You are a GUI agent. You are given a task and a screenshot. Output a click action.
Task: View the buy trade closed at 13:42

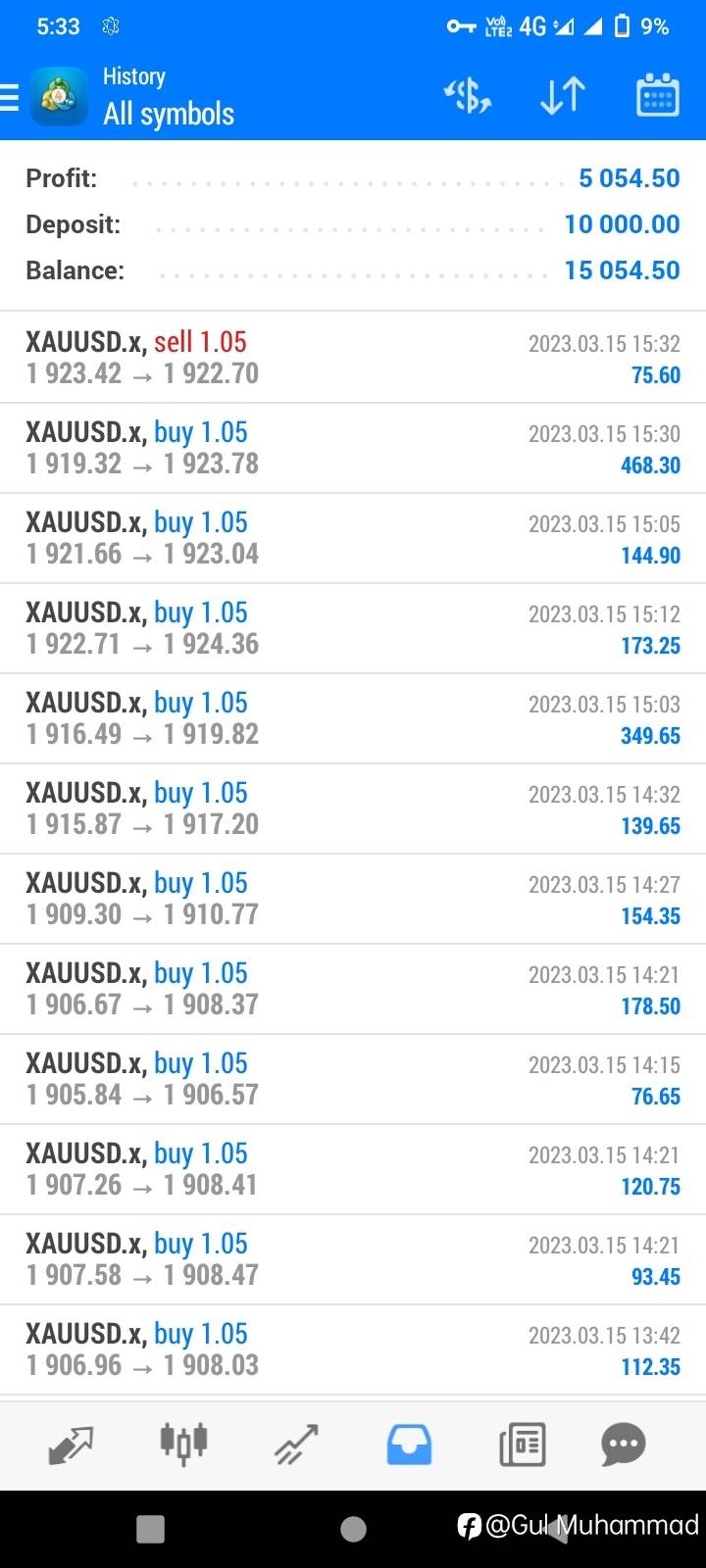[x=353, y=1349]
